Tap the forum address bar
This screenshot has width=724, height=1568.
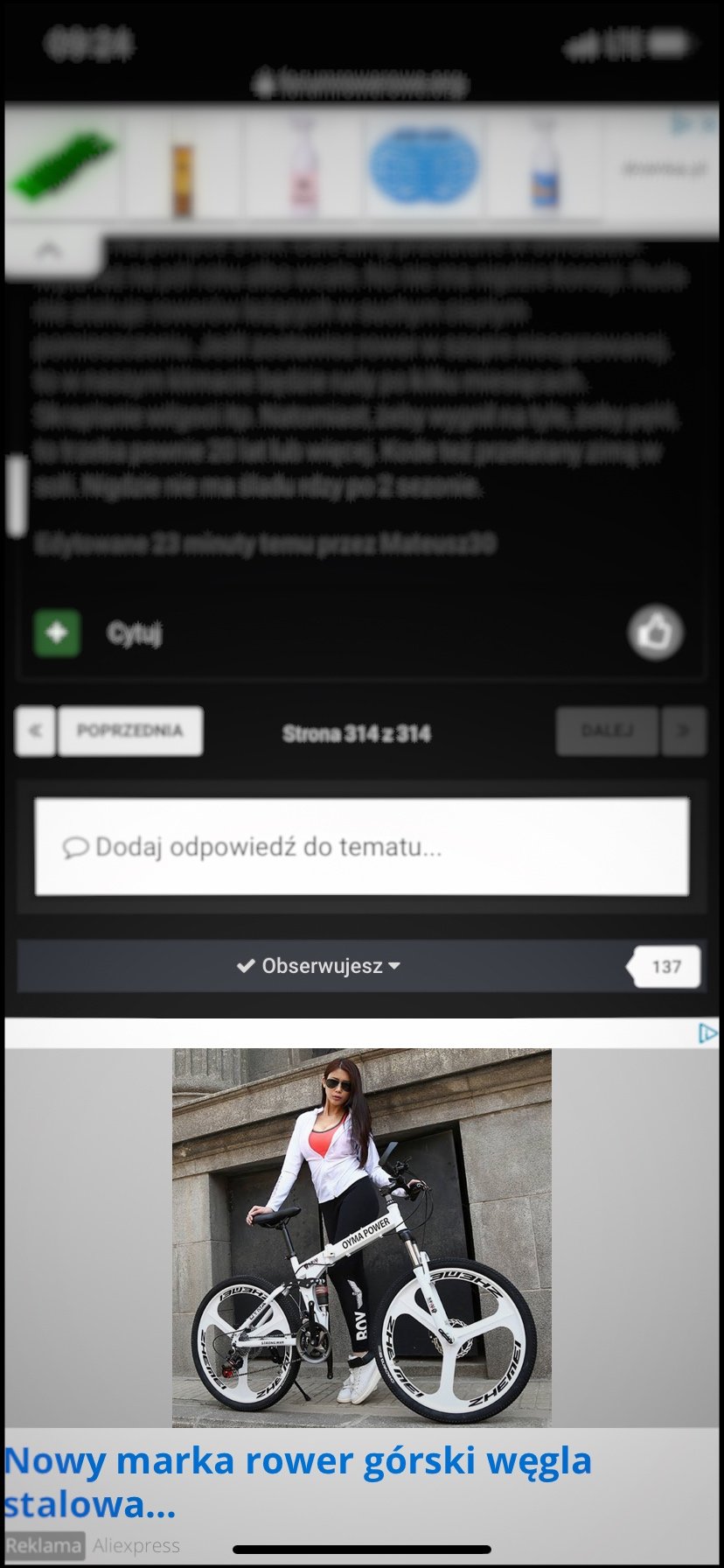click(361, 84)
